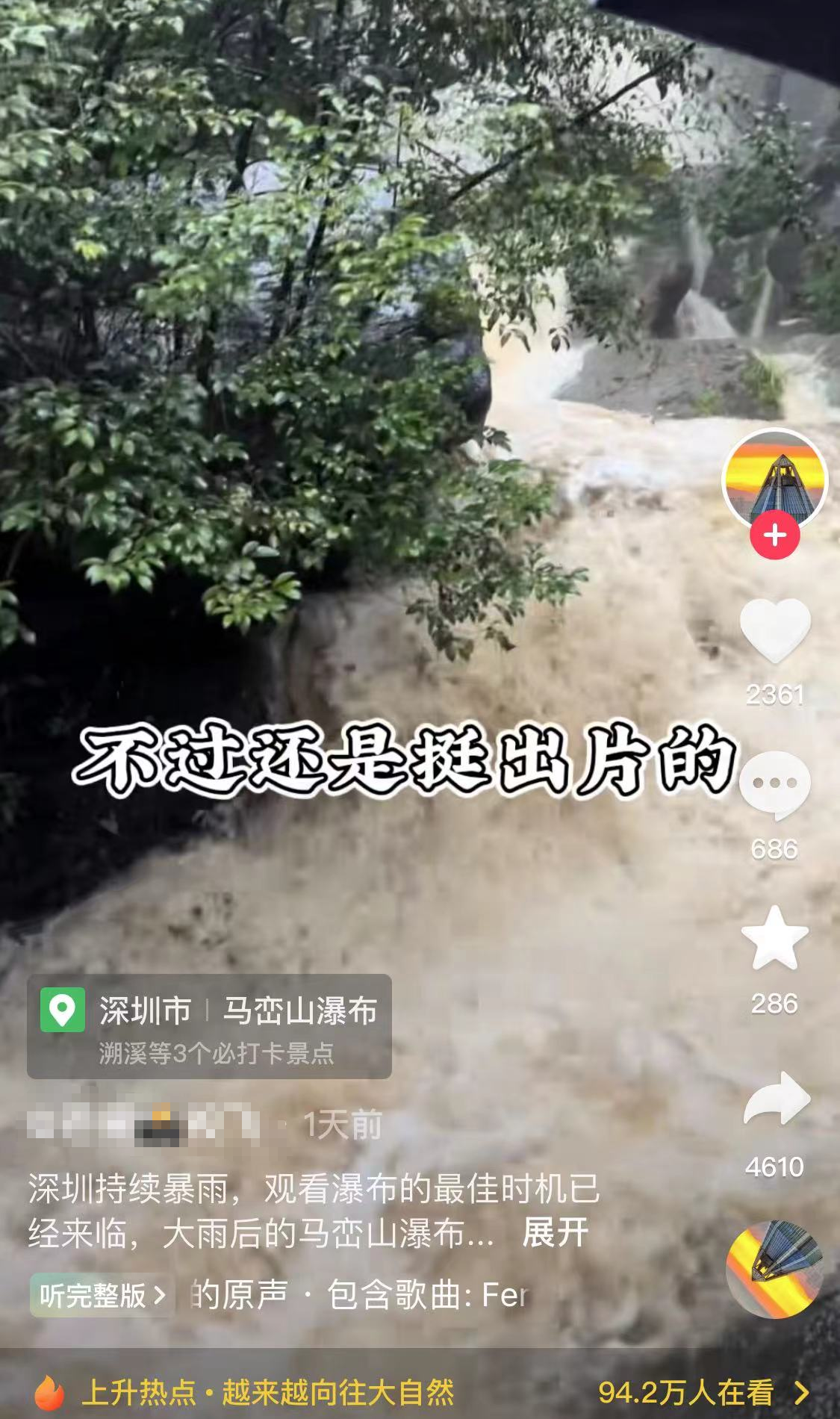Like this waterfall video
Screen dimensions: 840x1419
[774, 630]
